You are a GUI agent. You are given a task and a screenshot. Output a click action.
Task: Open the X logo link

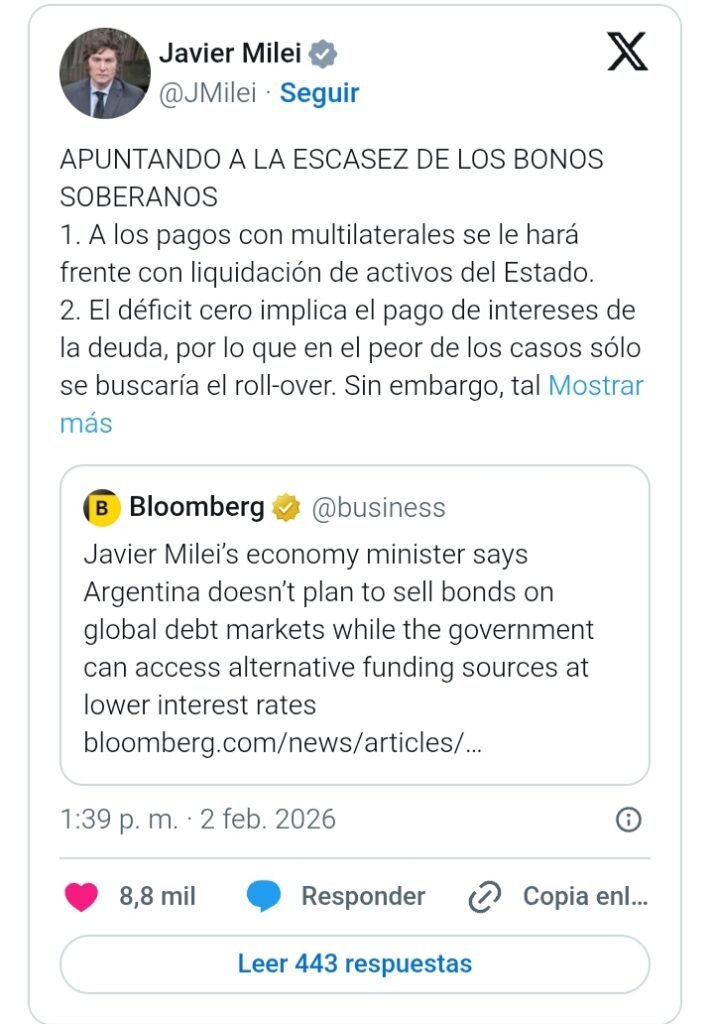(627, 52)
